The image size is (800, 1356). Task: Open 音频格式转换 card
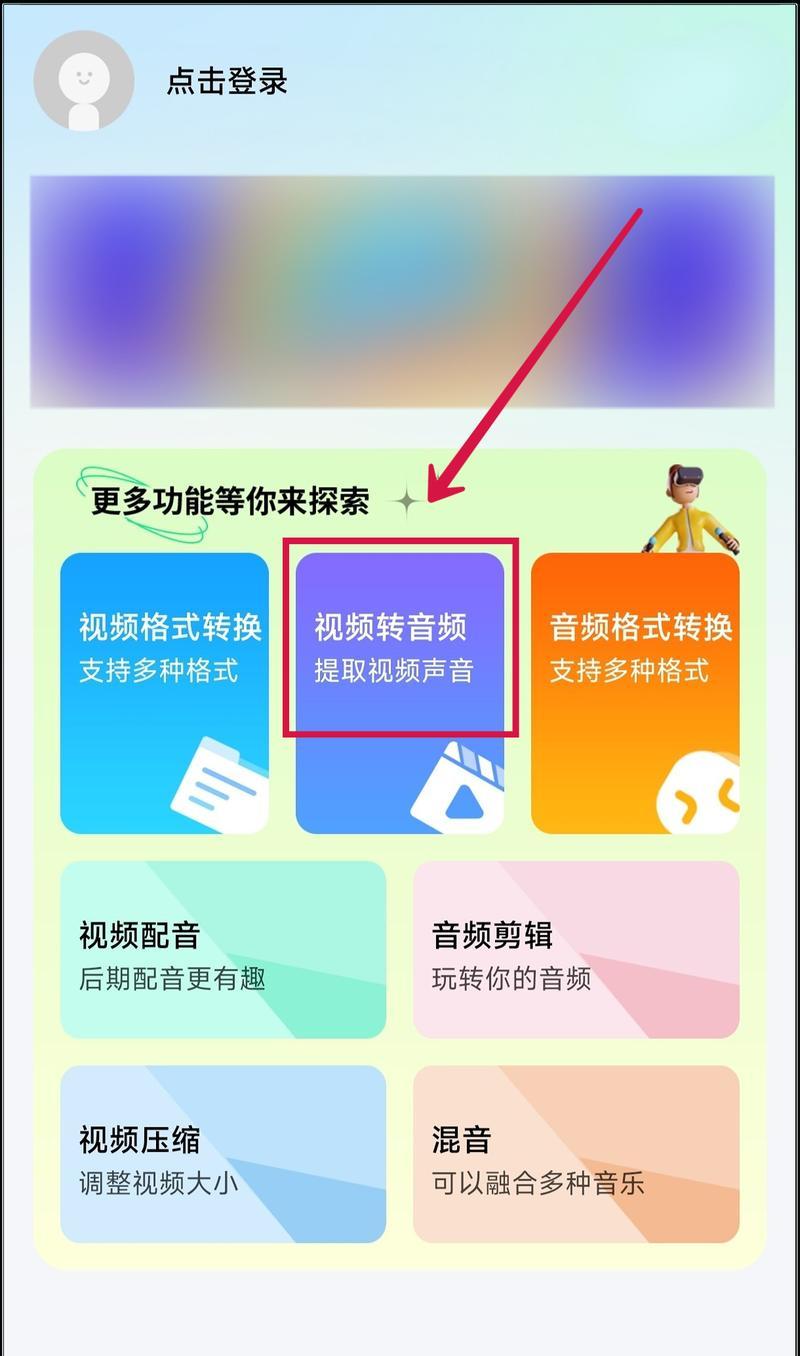tap(635, 693)
